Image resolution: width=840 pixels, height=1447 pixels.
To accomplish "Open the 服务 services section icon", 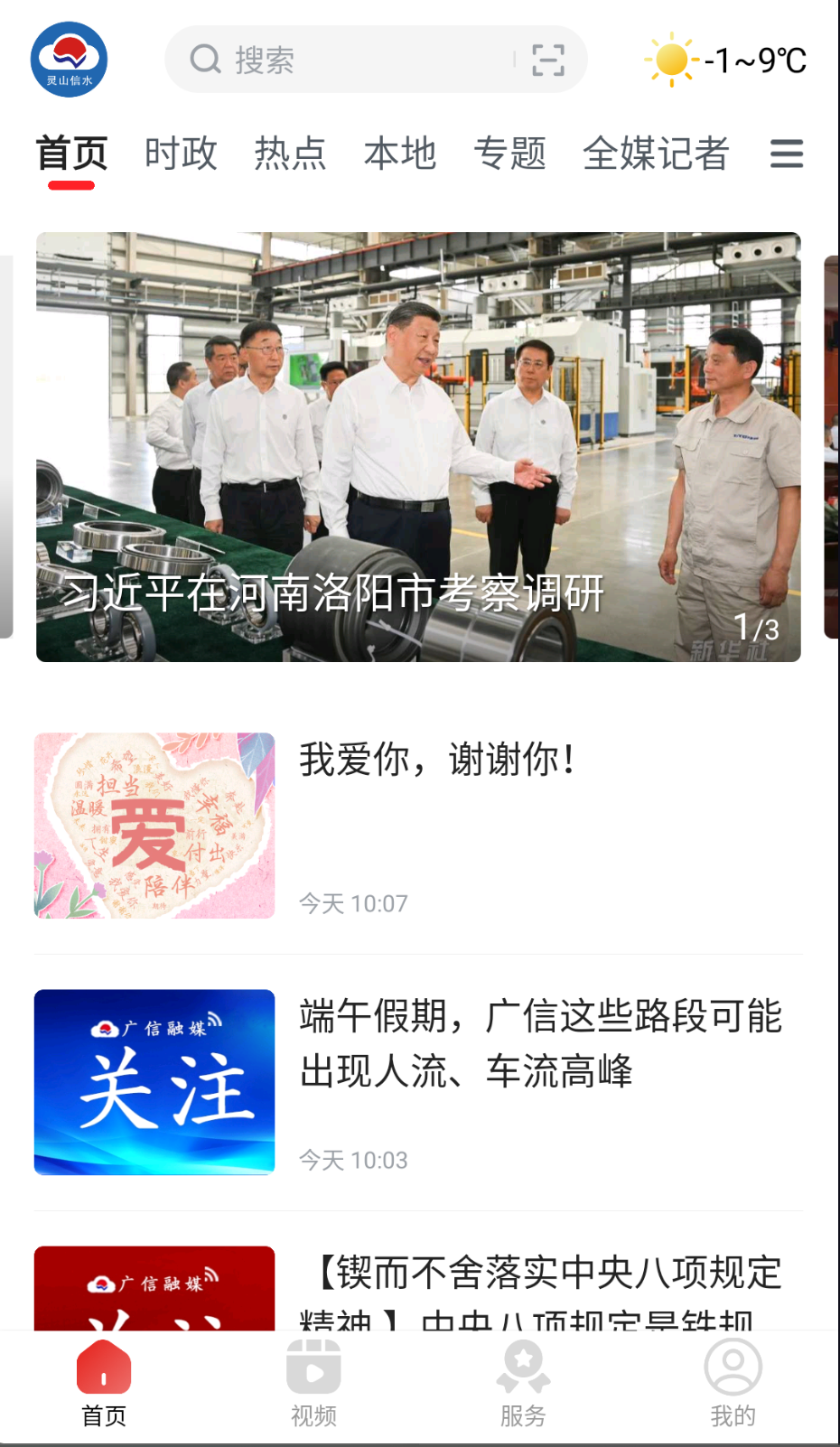I will tap(523, 1369).
